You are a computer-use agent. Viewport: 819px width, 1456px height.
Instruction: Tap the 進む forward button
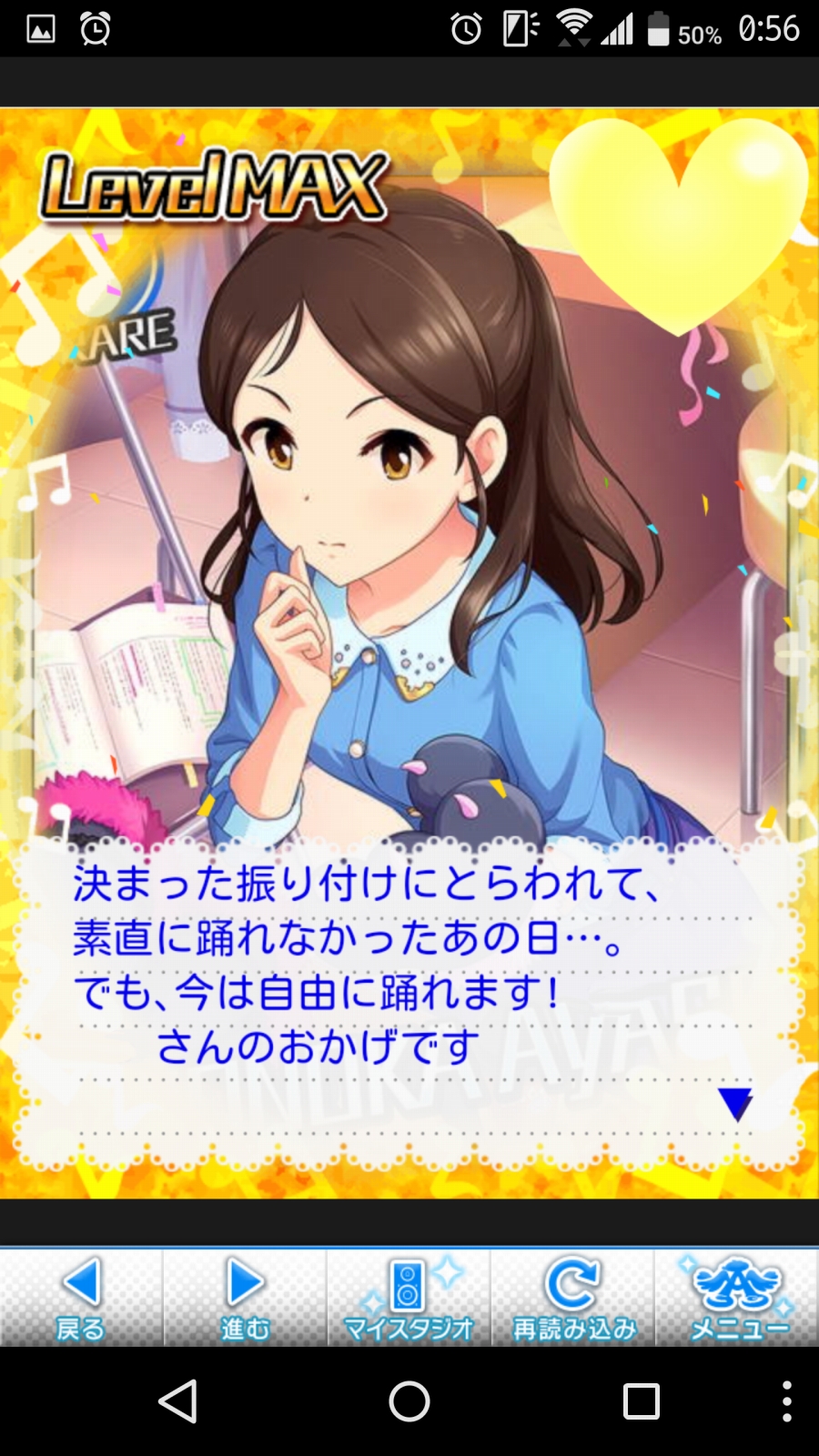[x=245, y=1298]
